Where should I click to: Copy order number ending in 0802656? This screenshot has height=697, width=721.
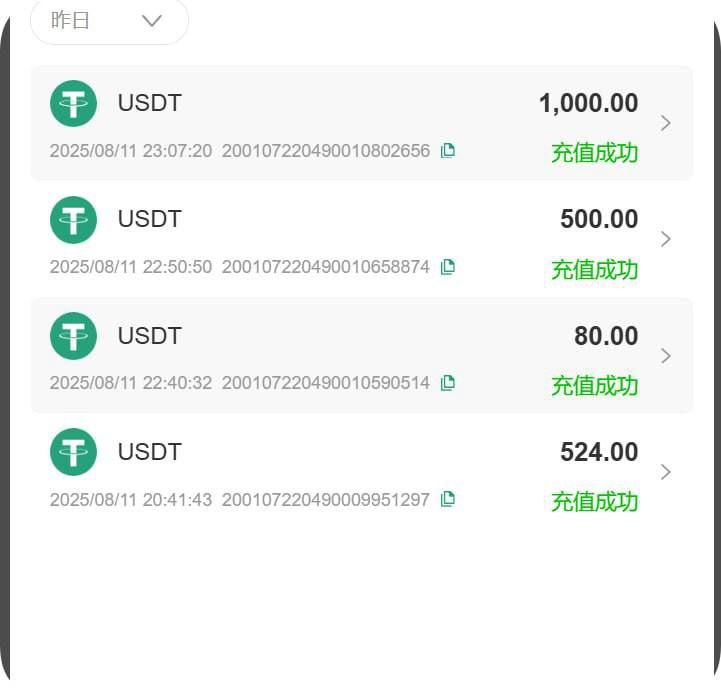click(x=448, y=151)
